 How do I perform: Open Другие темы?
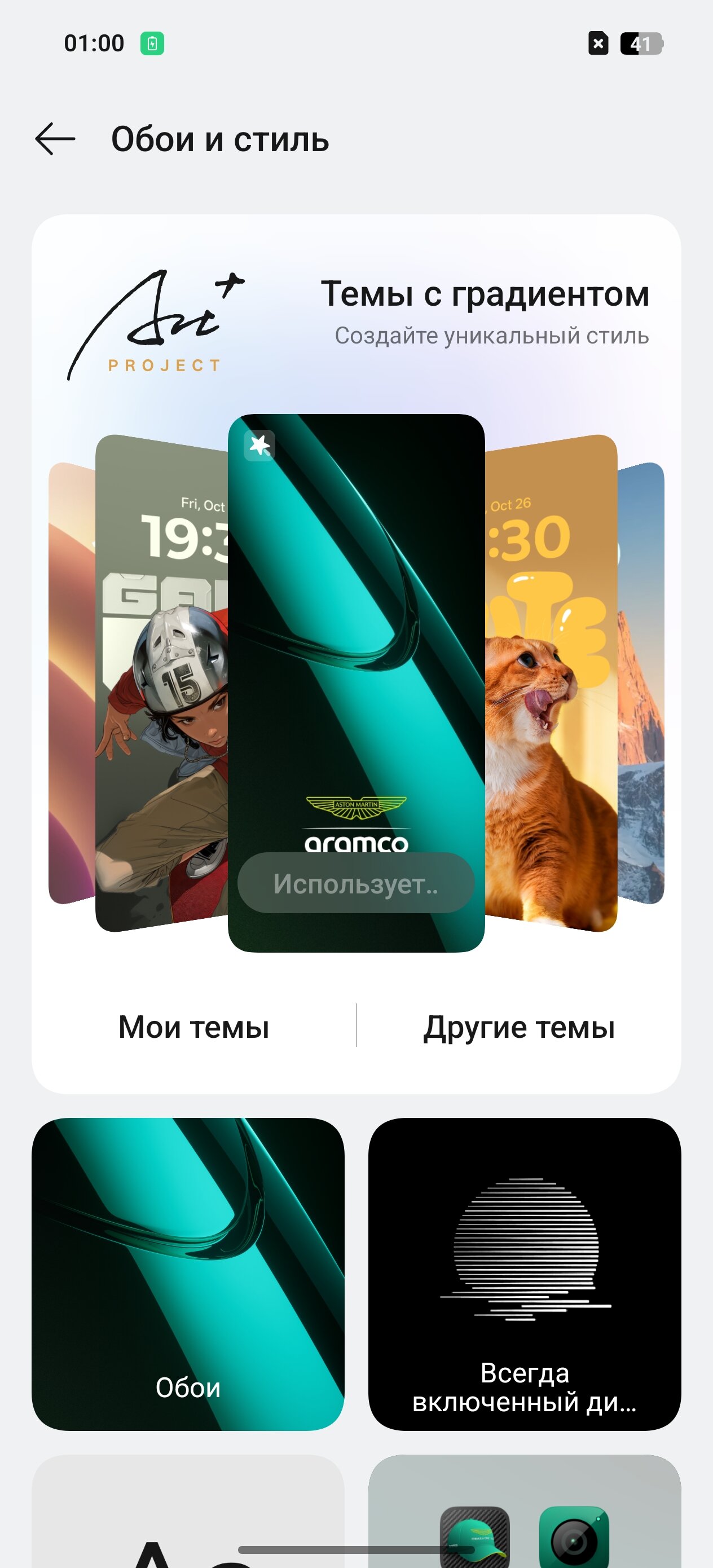[x=519, y=1027]
